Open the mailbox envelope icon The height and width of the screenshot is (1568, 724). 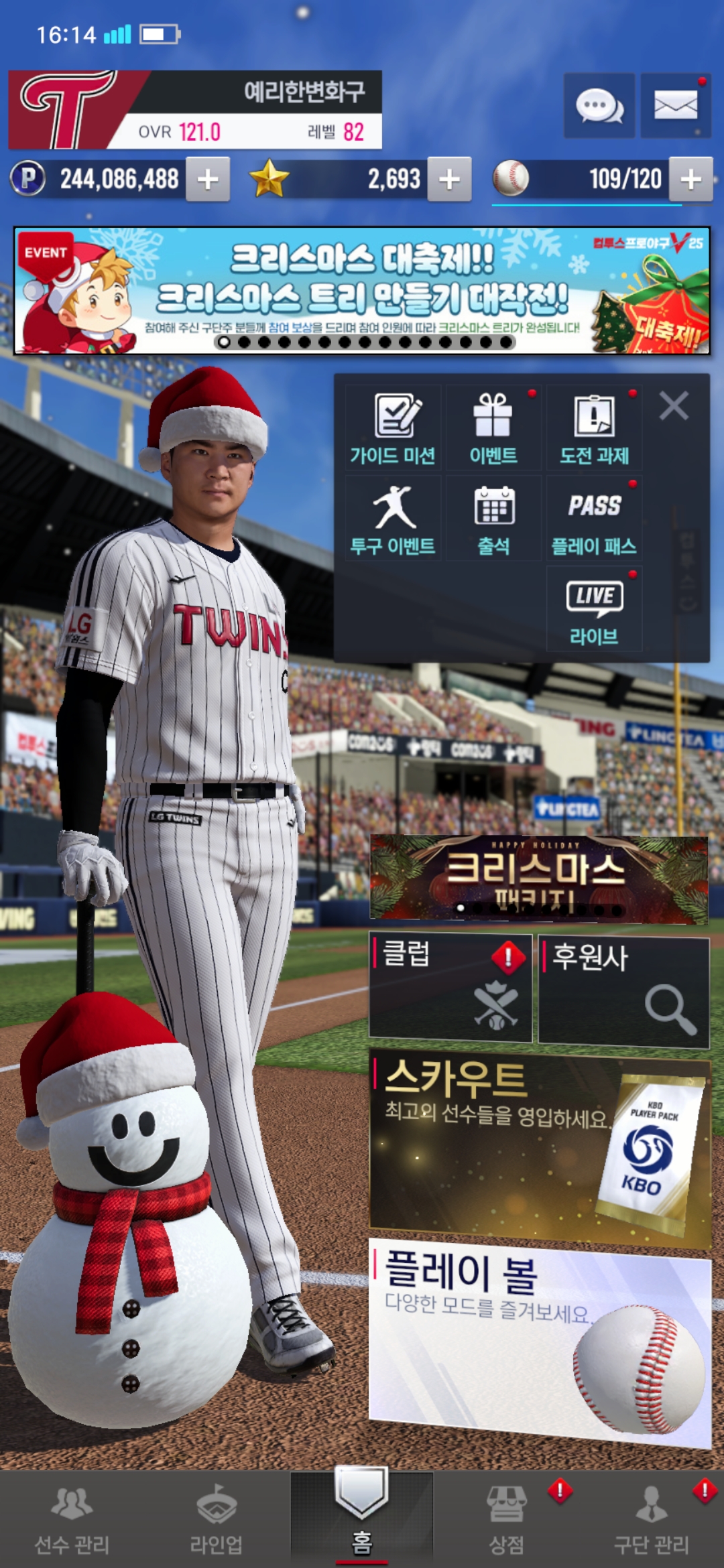click(675, 106)
